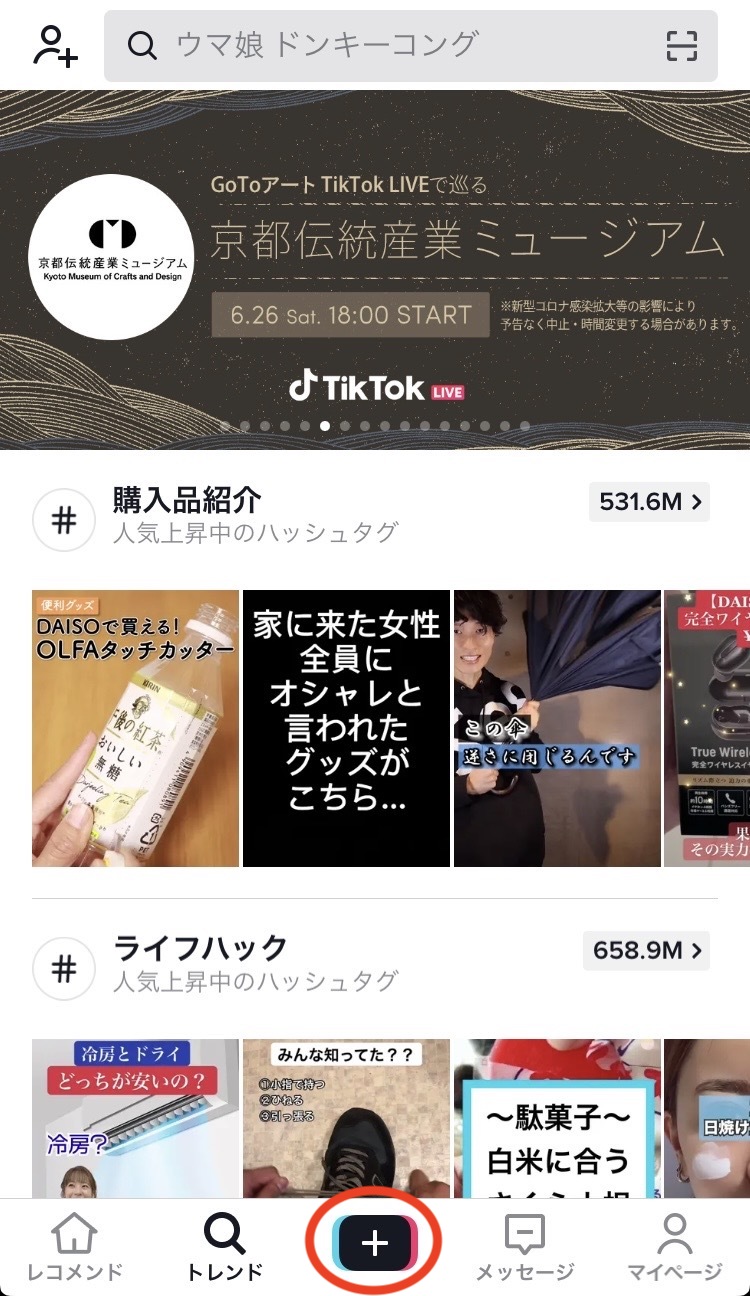Open the 購入品紹介 hashtag
The height and width of the screenshot is (1296, 750).
[187, 500]
